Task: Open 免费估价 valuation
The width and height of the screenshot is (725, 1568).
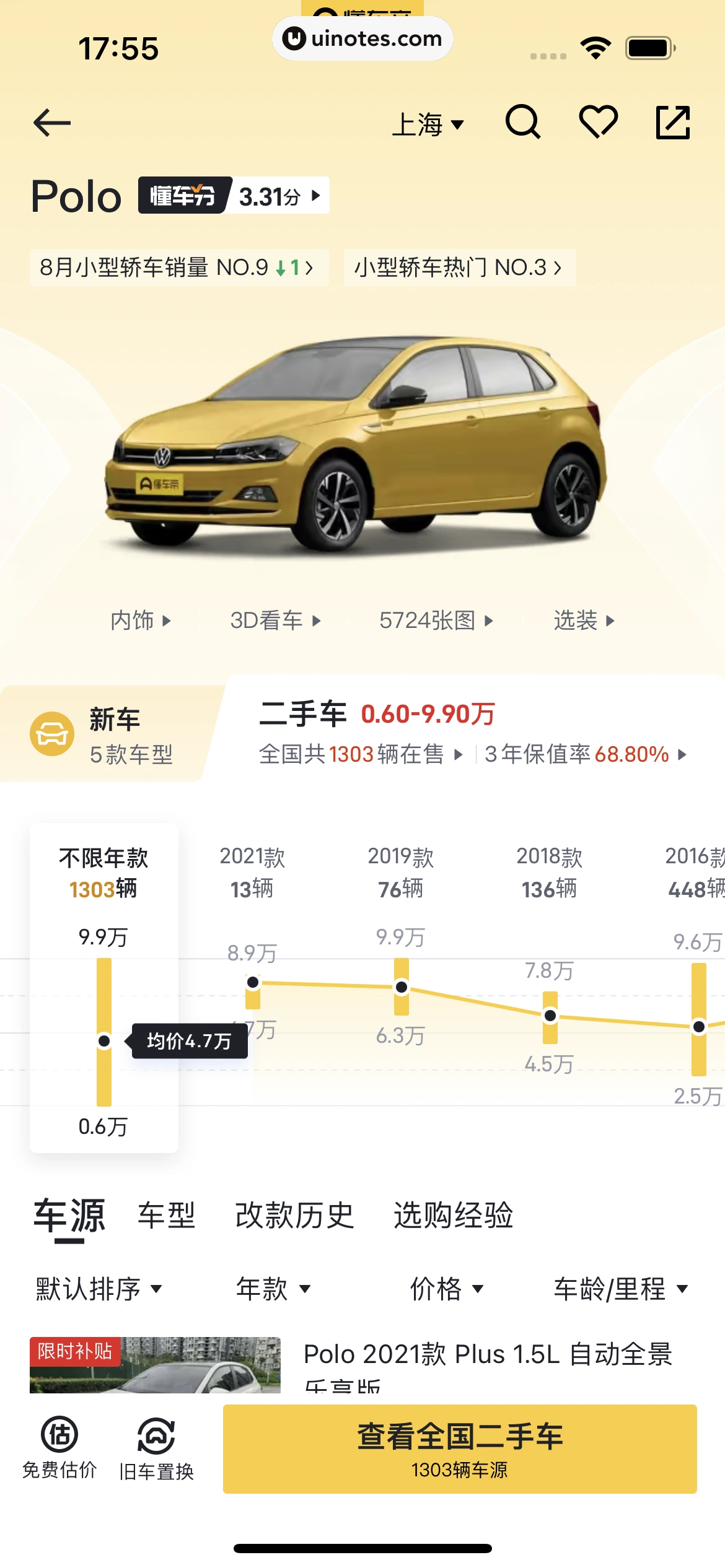Action: (x=59, y=1448)
